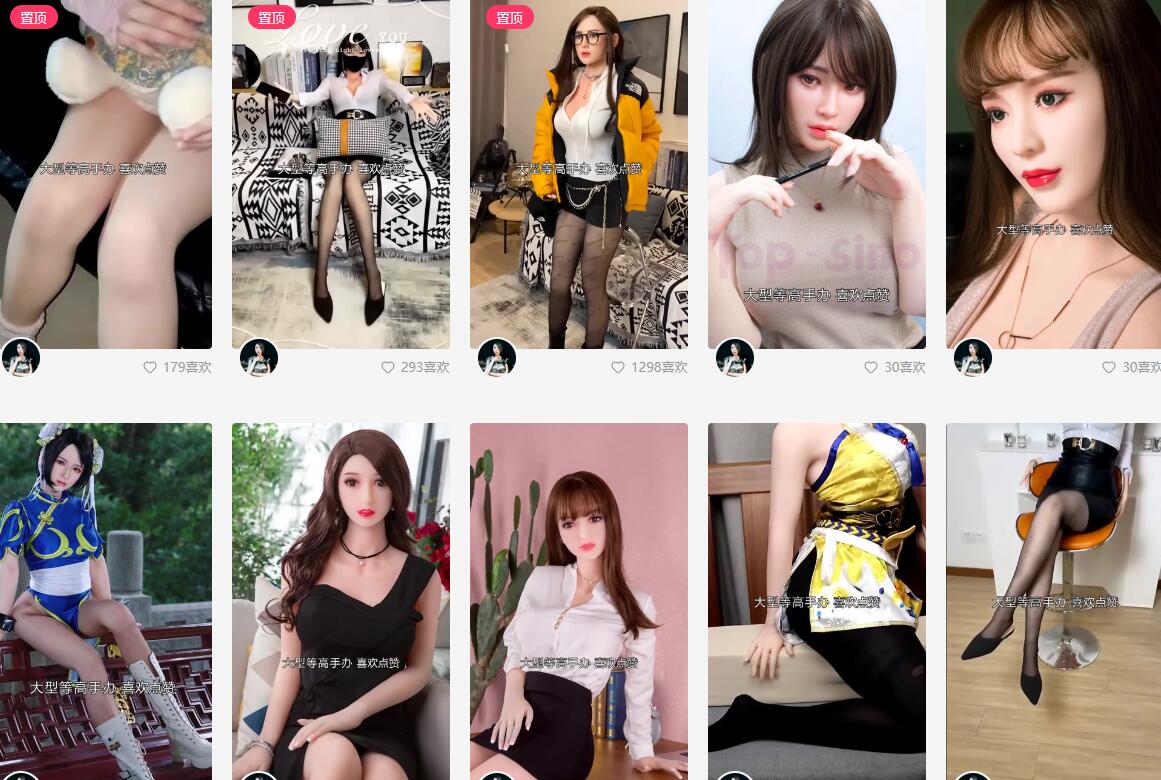
Task: Open the pinned video with 179 likes
Action: click(x=105, y=174)
